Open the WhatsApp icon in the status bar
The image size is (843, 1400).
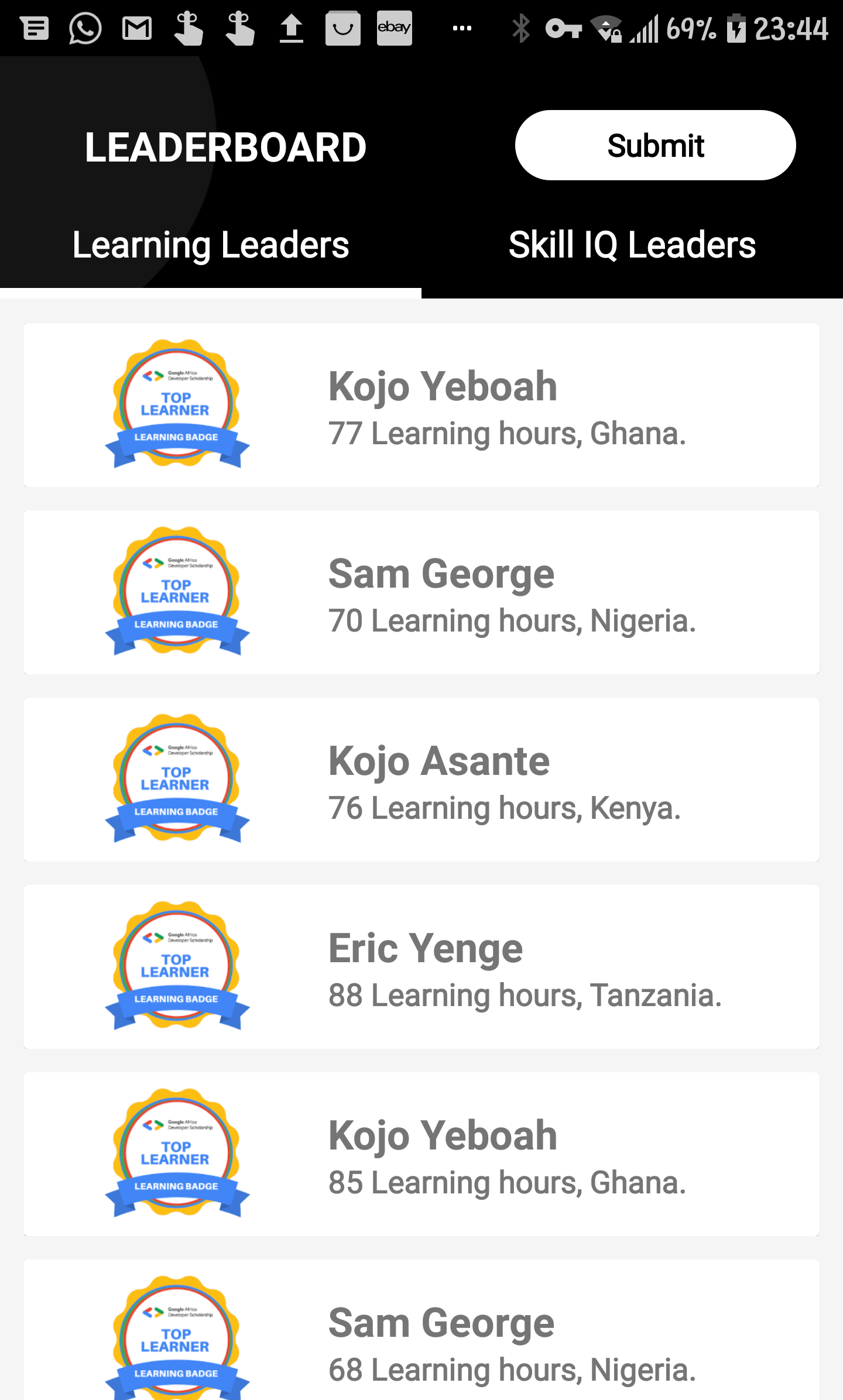pyautogui.click(x=84, y=28)
